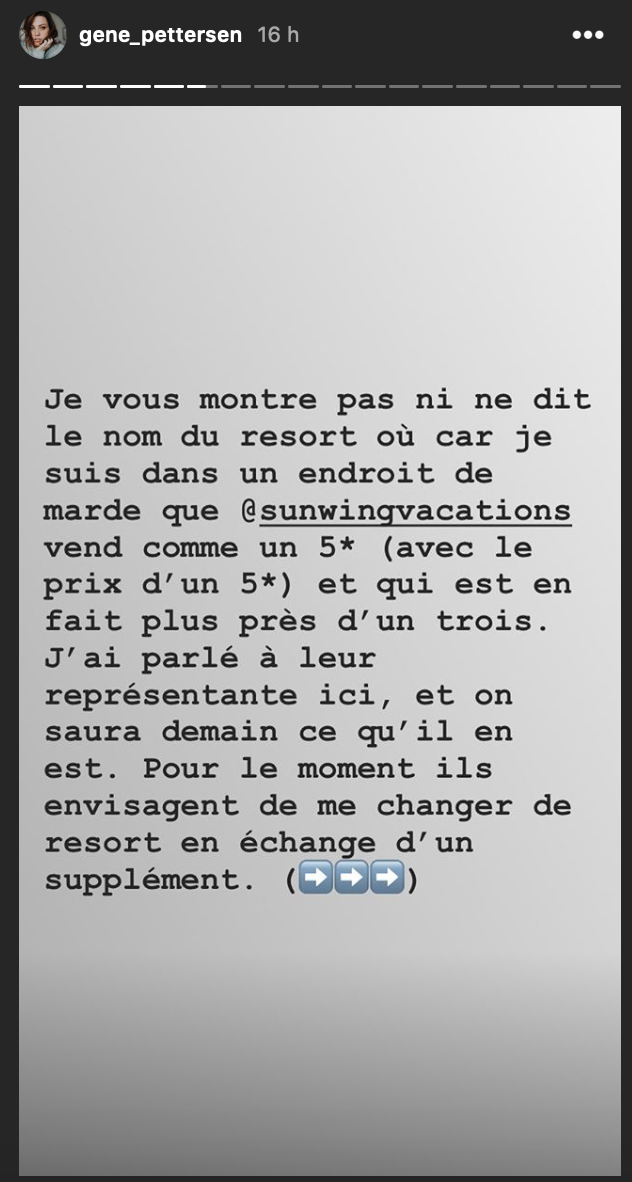Open the @sunwingvacations mention

[406, 511]
